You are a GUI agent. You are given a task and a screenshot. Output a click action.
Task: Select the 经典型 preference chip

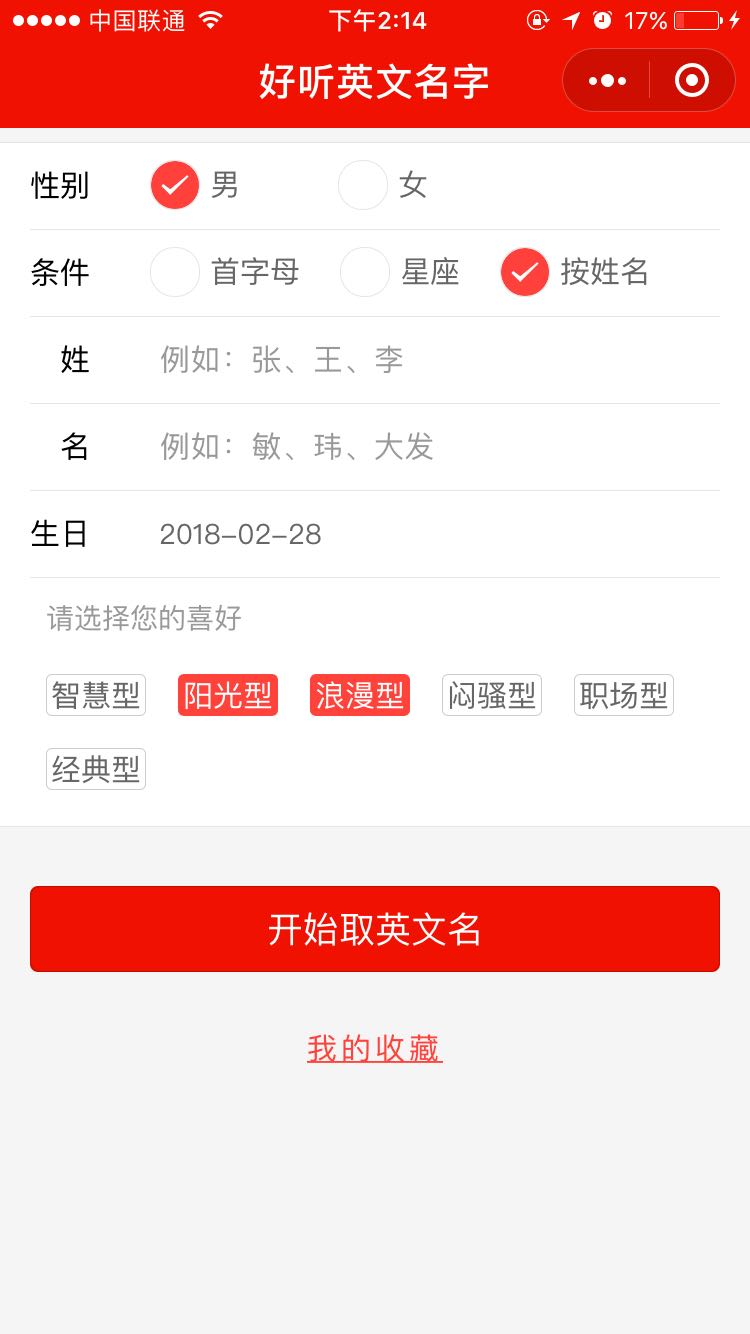point(96,769)
